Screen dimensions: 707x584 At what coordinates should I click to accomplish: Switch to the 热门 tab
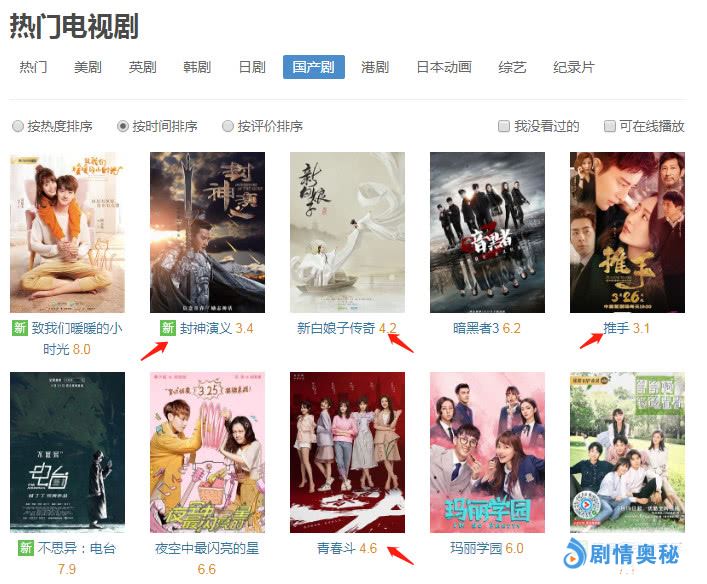33,67
